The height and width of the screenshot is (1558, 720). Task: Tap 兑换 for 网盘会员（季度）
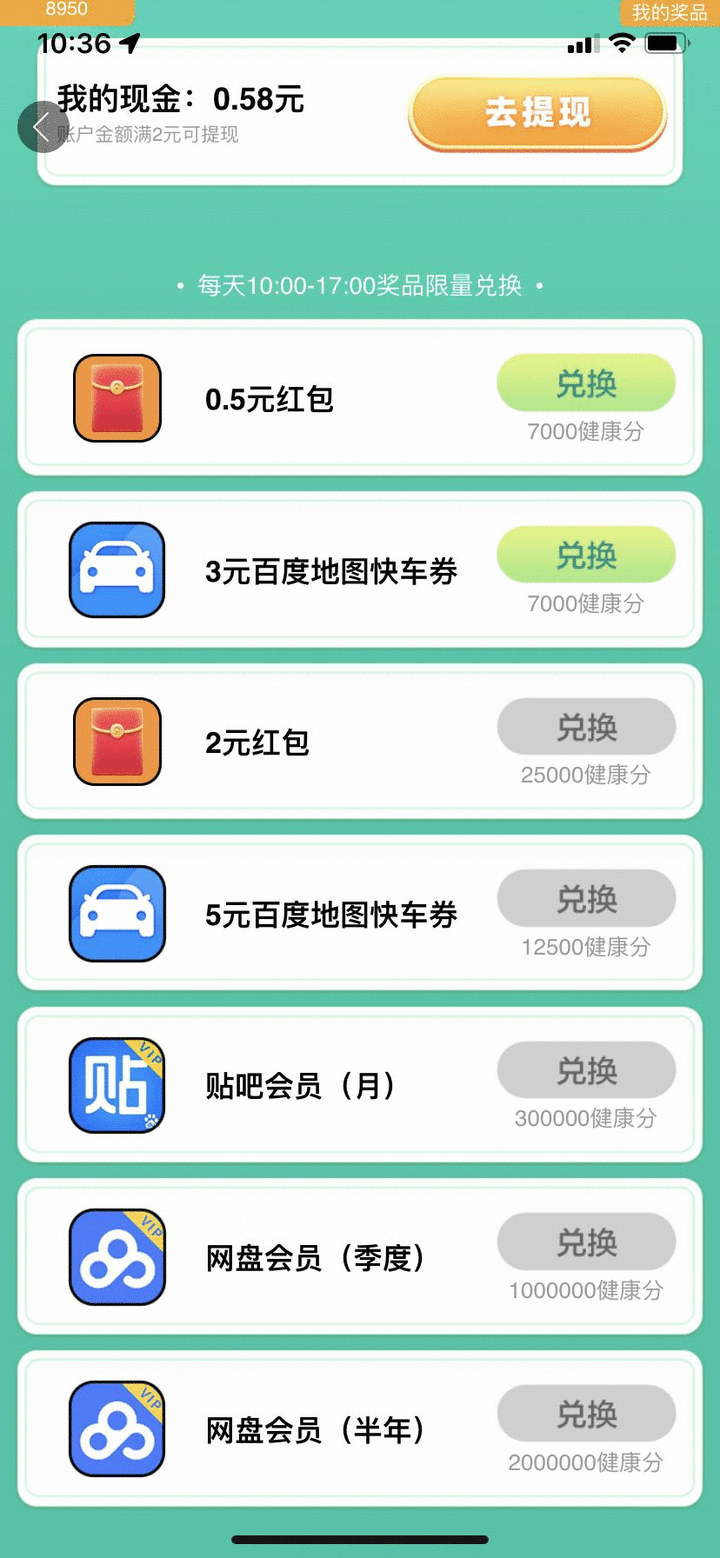pos(586,1243)
